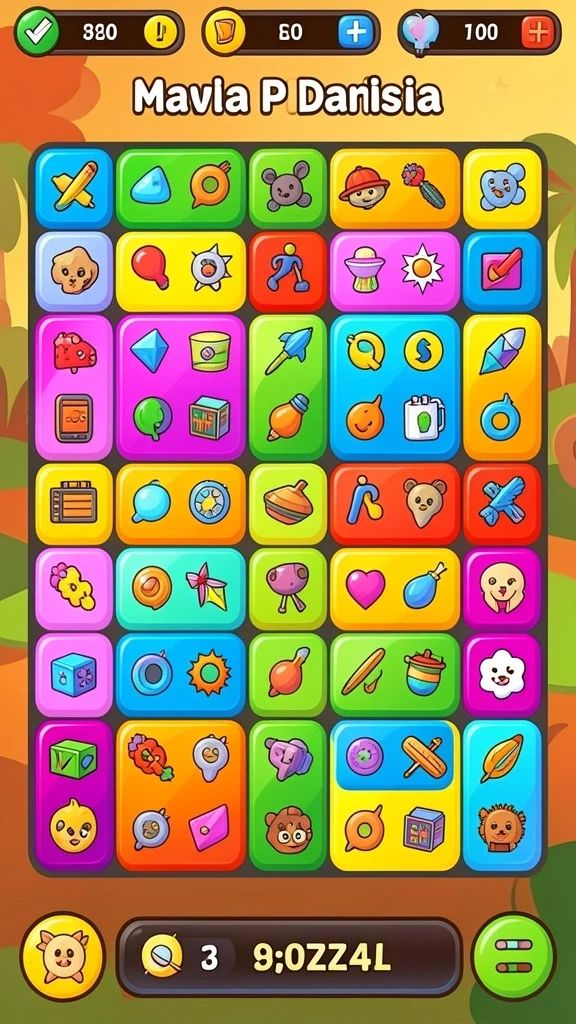Viewport: 576px width, 1024px height.
Task: Choose the yellow tile with orange grid panel
Action: pos(74,504)
